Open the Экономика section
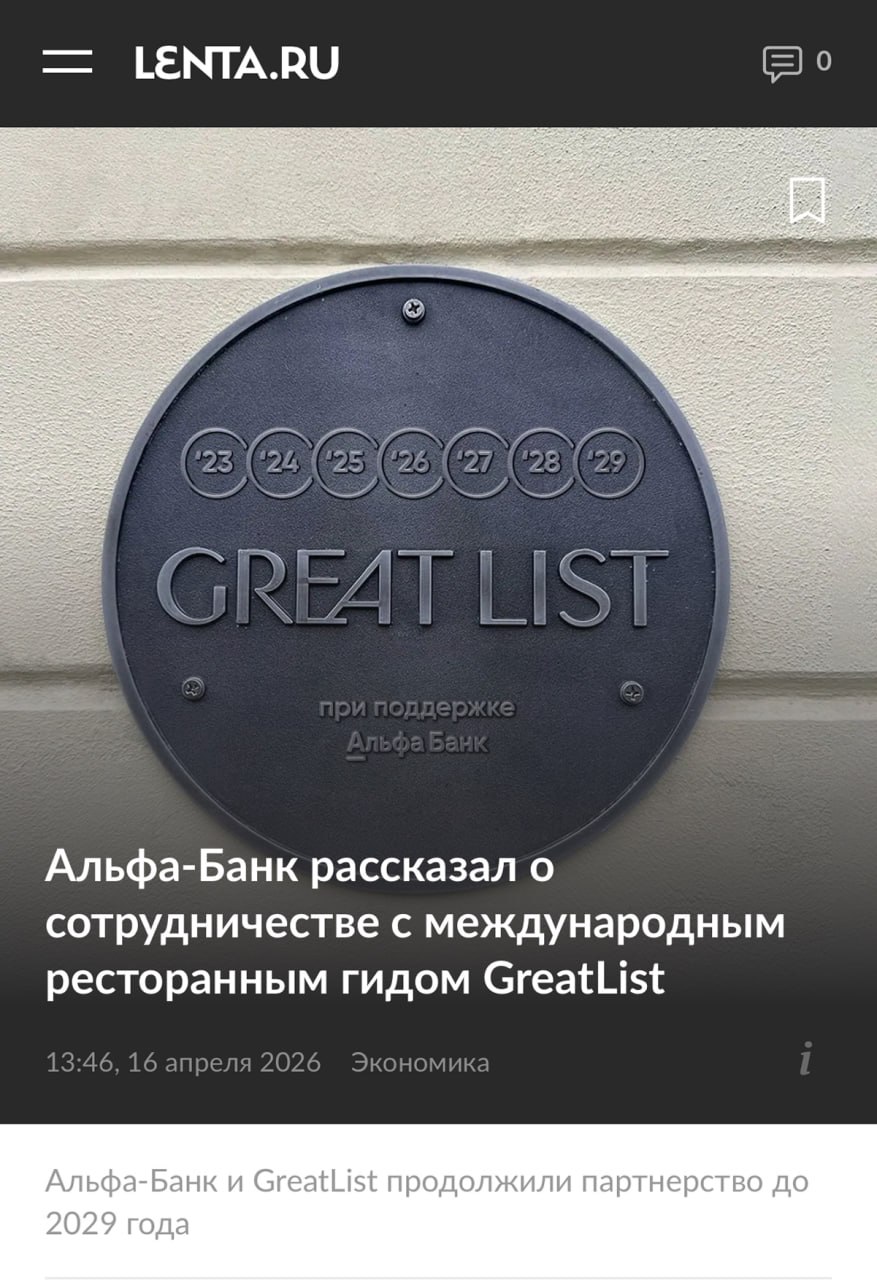Image resolution: width=877 pixels, height=1280 pixels. pos(420,1062)
